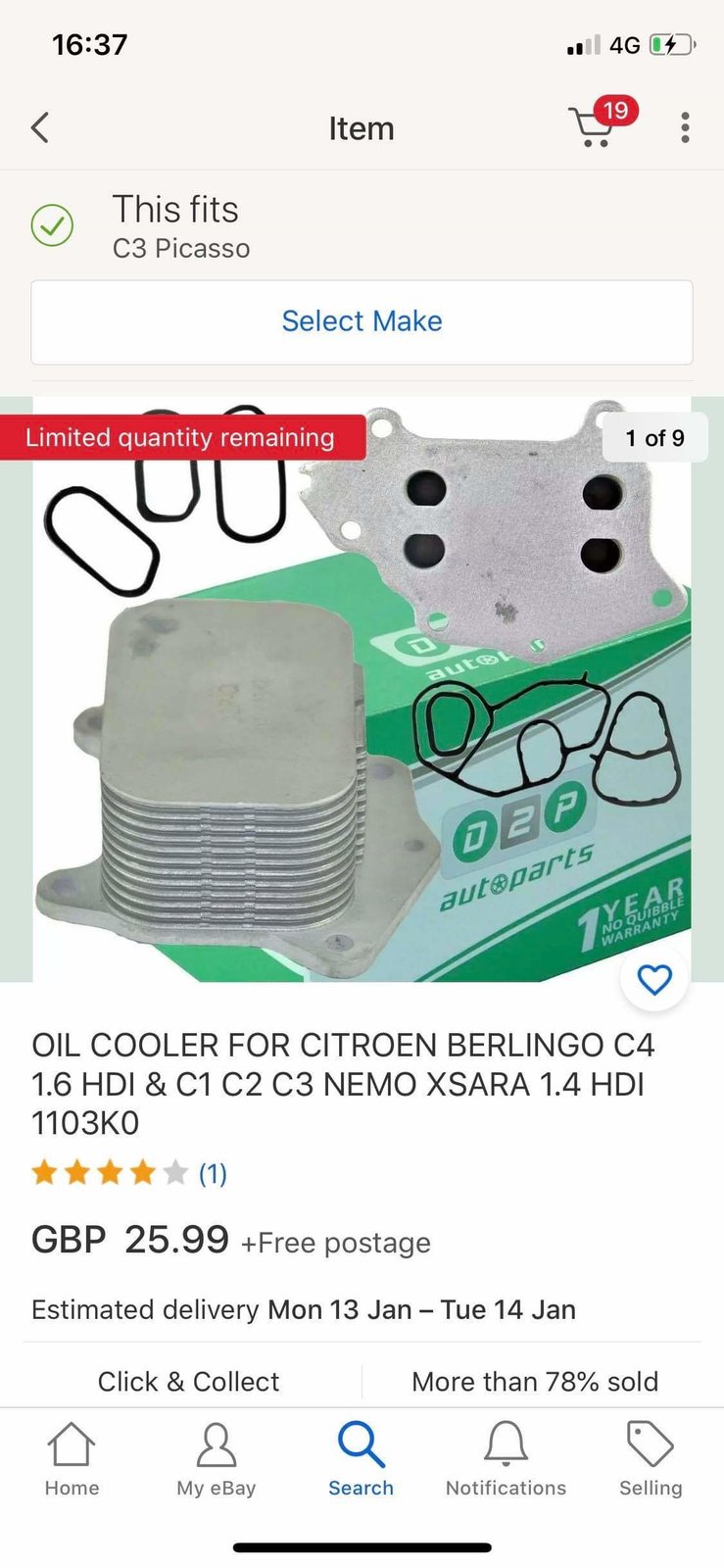
Task: Tap the Select Make button
Action: 362,321
